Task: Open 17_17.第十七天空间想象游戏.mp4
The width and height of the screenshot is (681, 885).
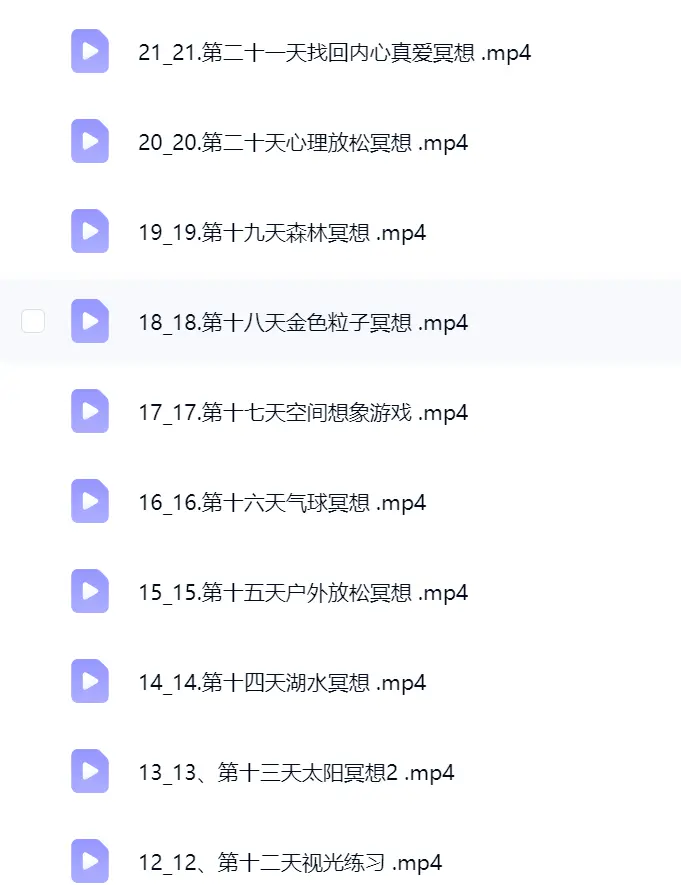Action: tap(303, 412)
